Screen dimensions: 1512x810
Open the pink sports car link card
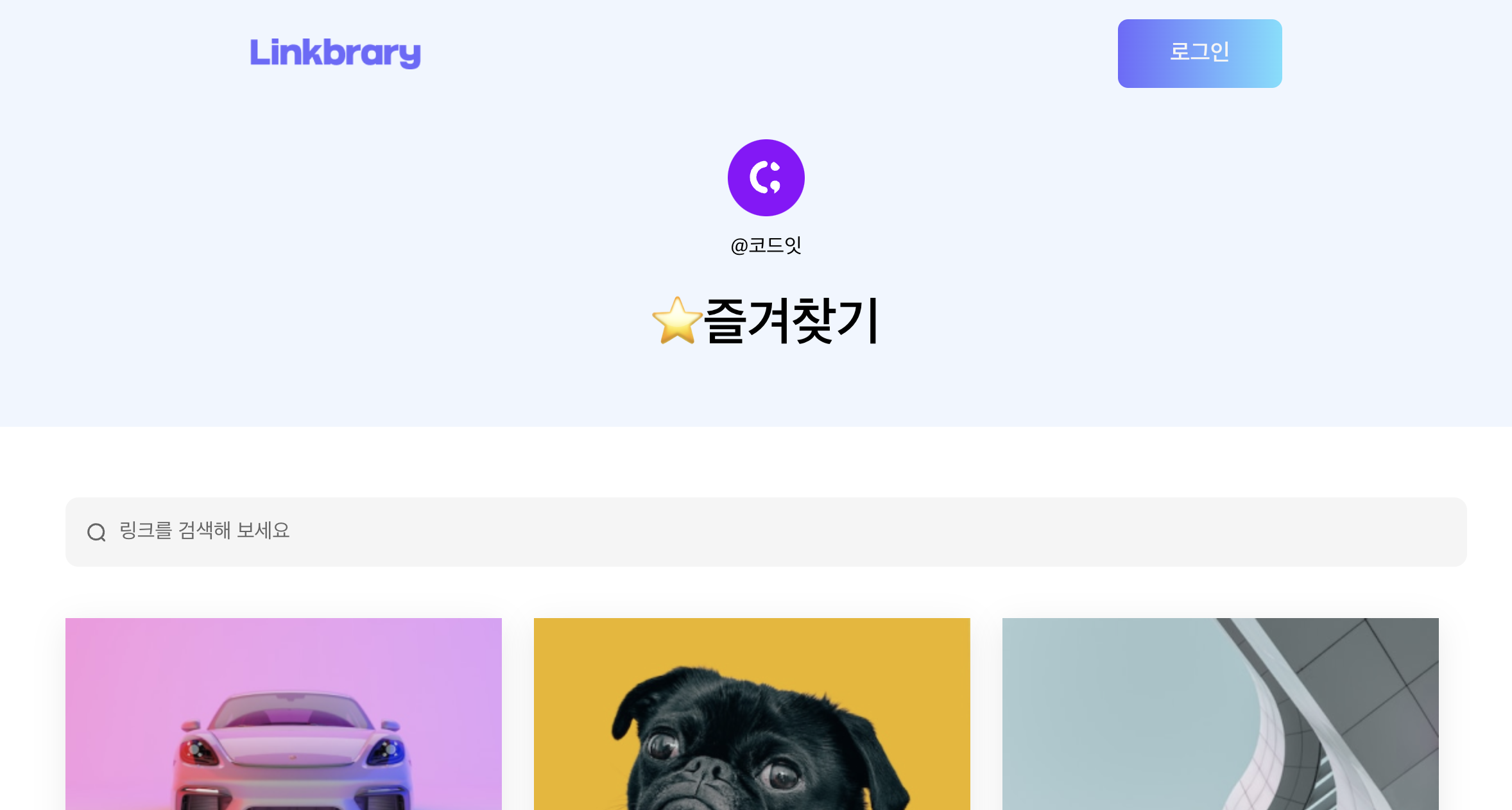(283, 714)
